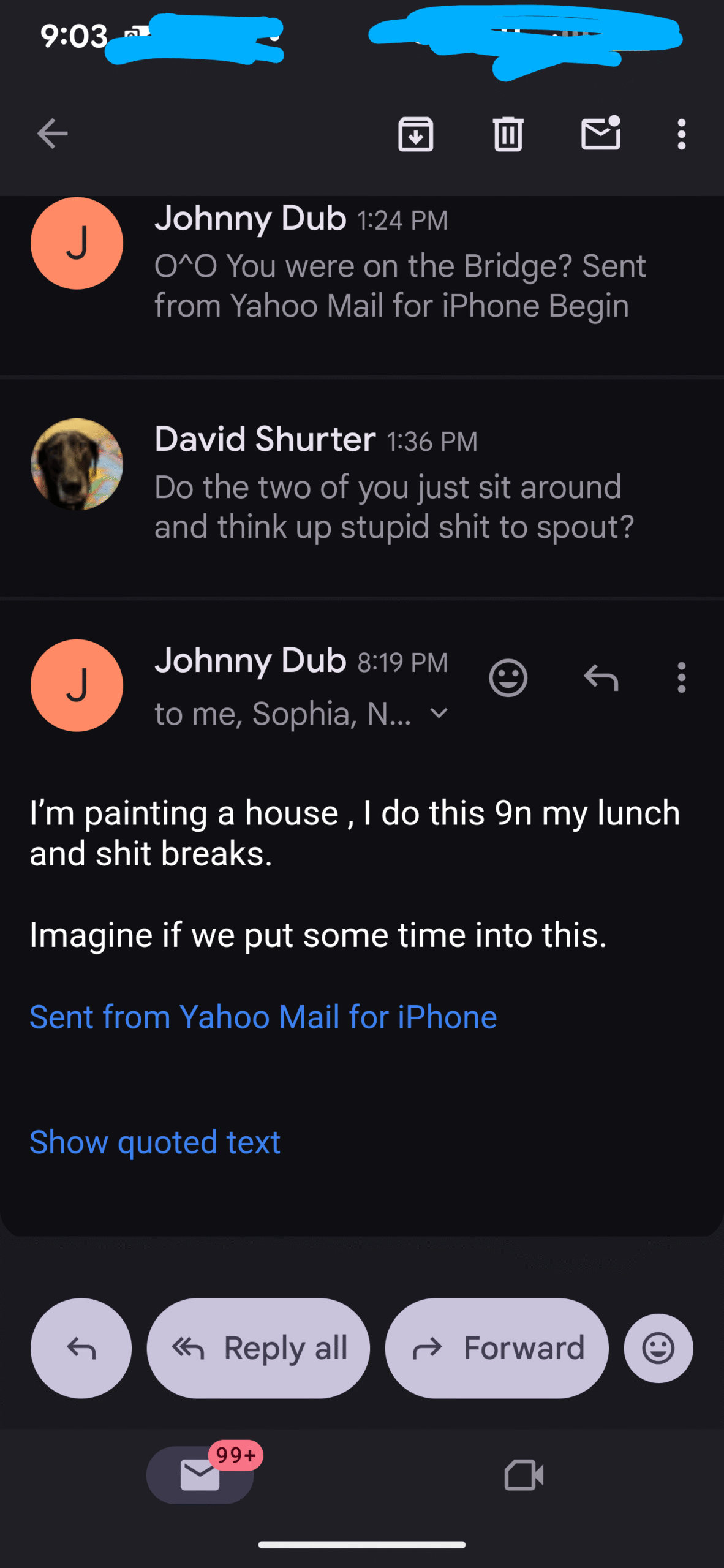Show quoted text in the email
The height and width of the screenshot is (1568, 724).
(x=155, y=1142)
